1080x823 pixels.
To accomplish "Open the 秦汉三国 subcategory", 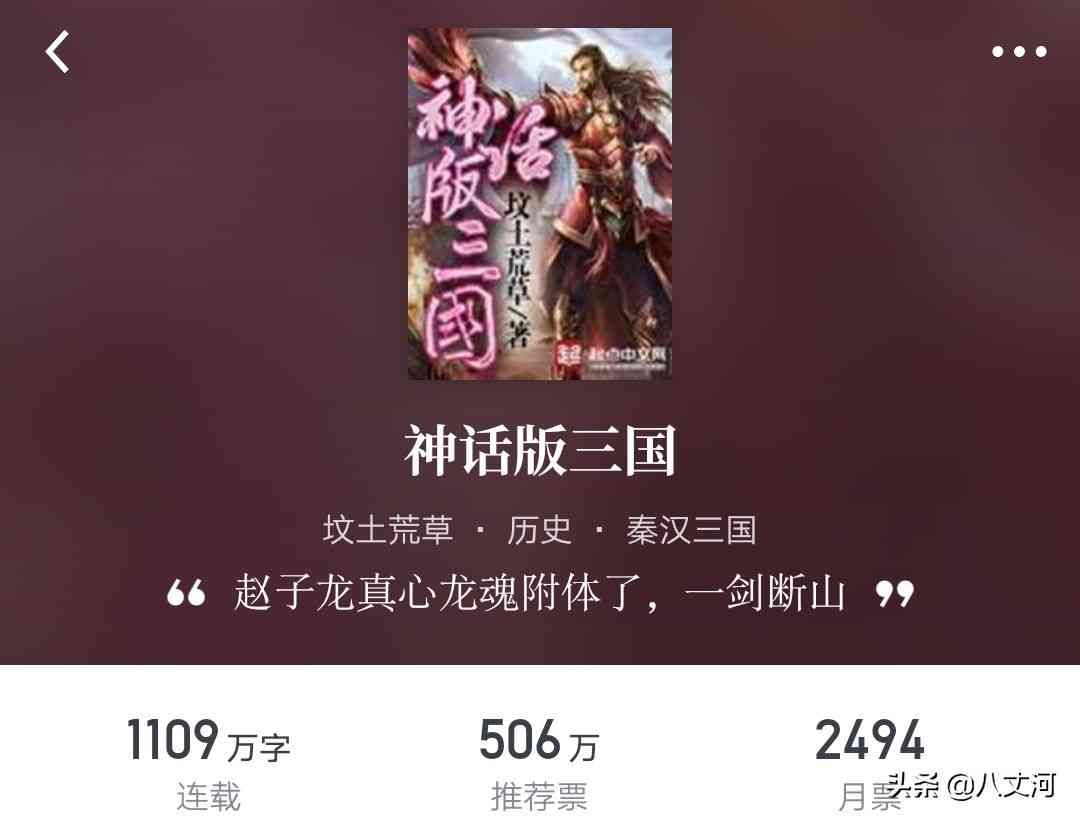I will click(691, 529).
